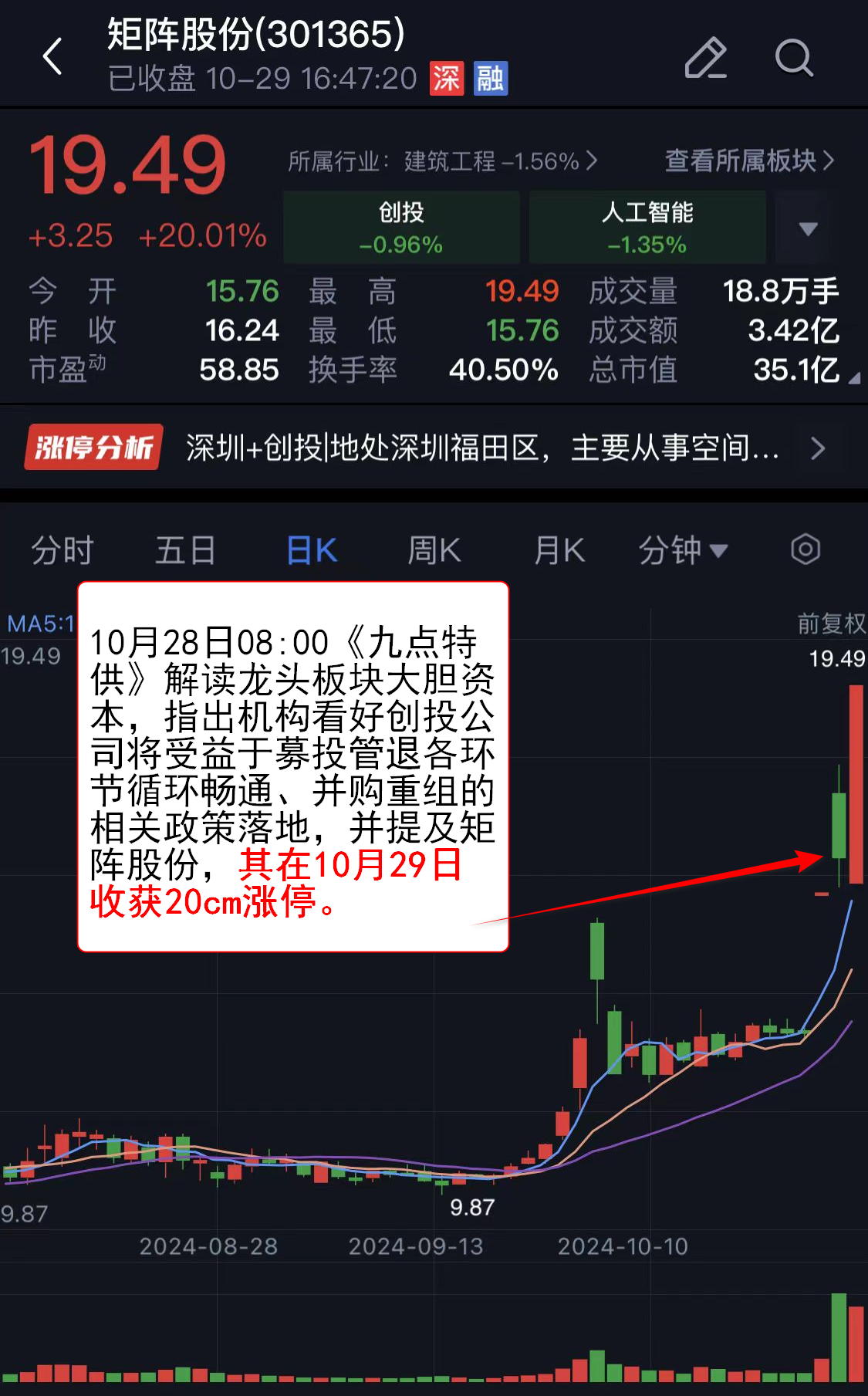Open stock search
Viewport: 868px width, 1396px height.
click(x=793, y=58)
